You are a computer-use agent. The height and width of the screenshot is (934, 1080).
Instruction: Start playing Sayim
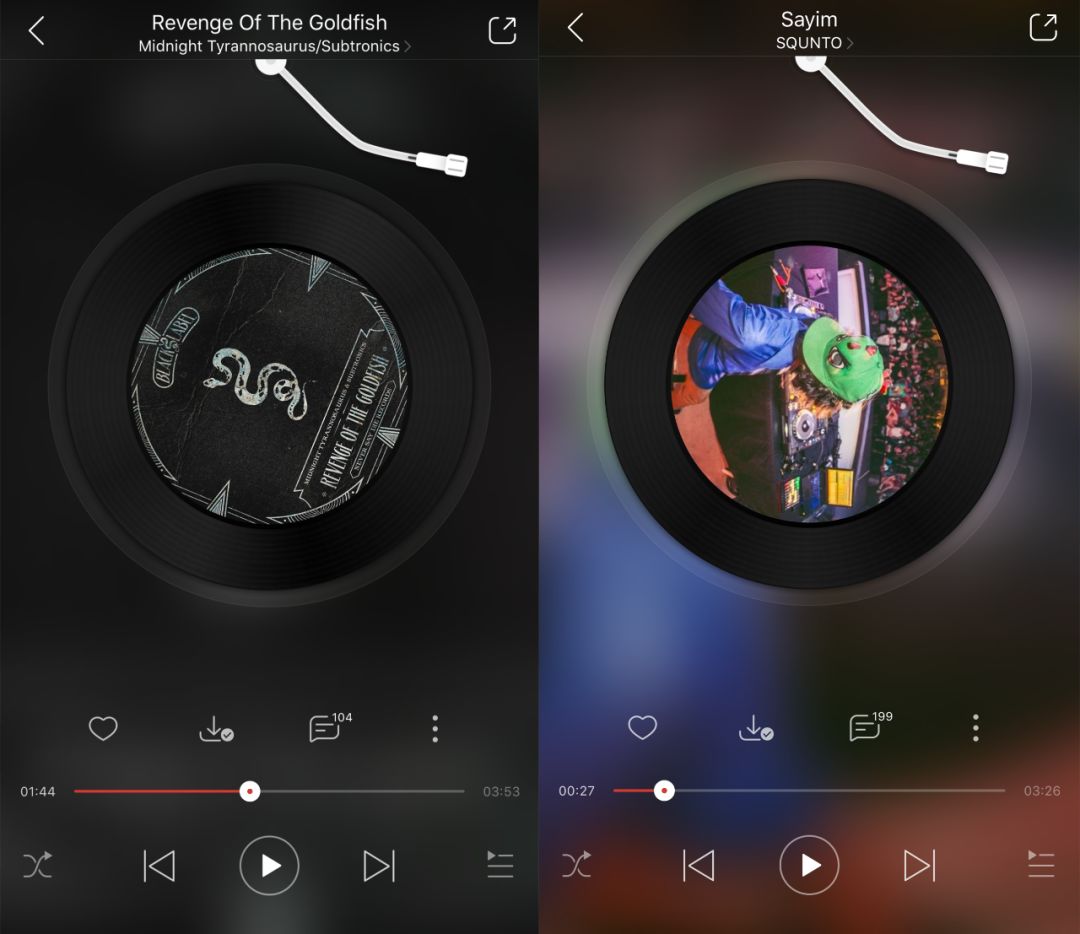pos(809,865)
